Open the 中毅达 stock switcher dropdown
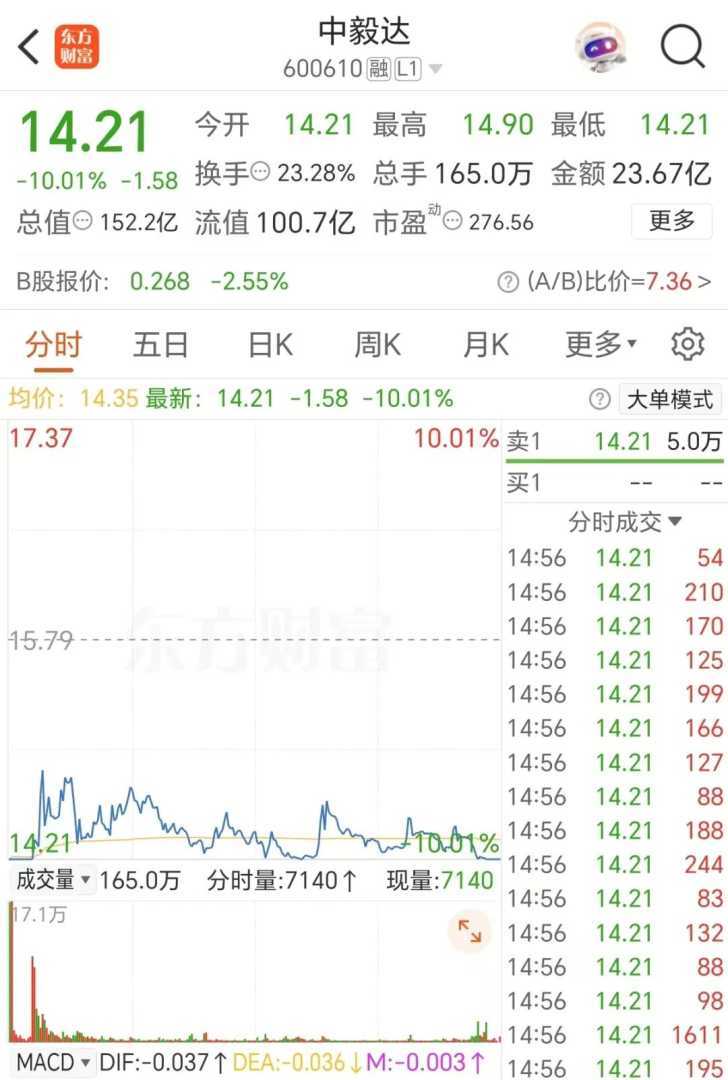The height and width of the screenshot is (1080, 728). click(435, 69)
